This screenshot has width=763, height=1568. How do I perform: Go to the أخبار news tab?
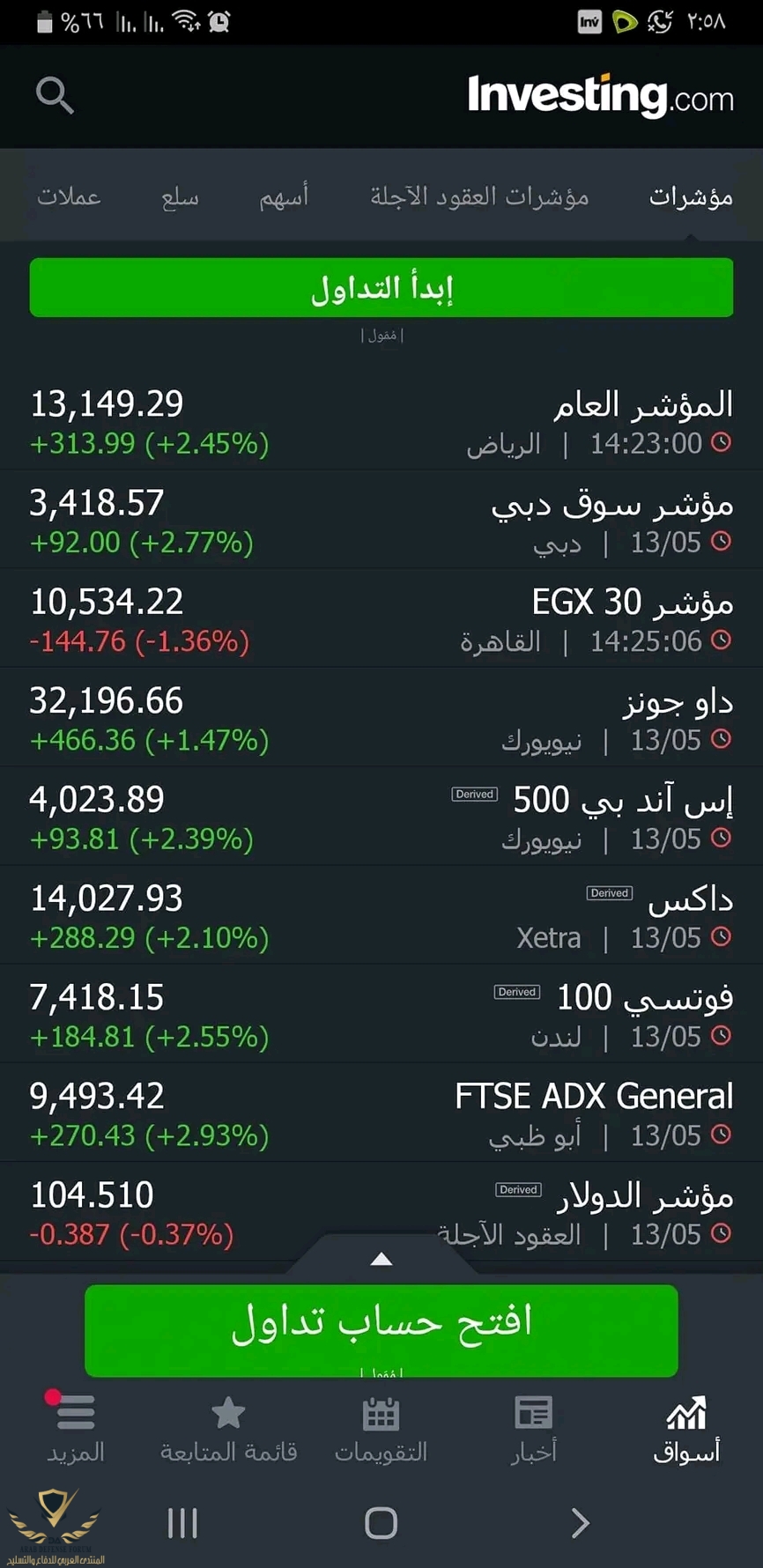[x=533, y=1429]
